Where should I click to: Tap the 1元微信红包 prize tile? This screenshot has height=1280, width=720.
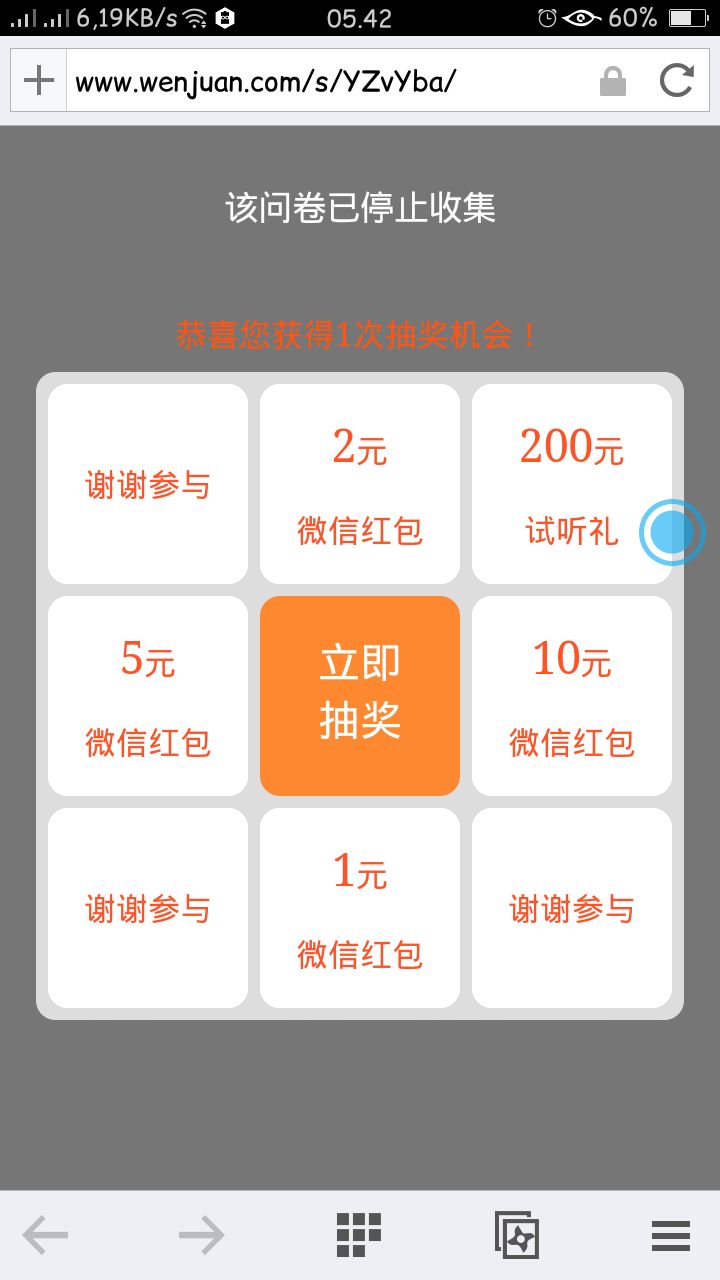tap(359, 907)
